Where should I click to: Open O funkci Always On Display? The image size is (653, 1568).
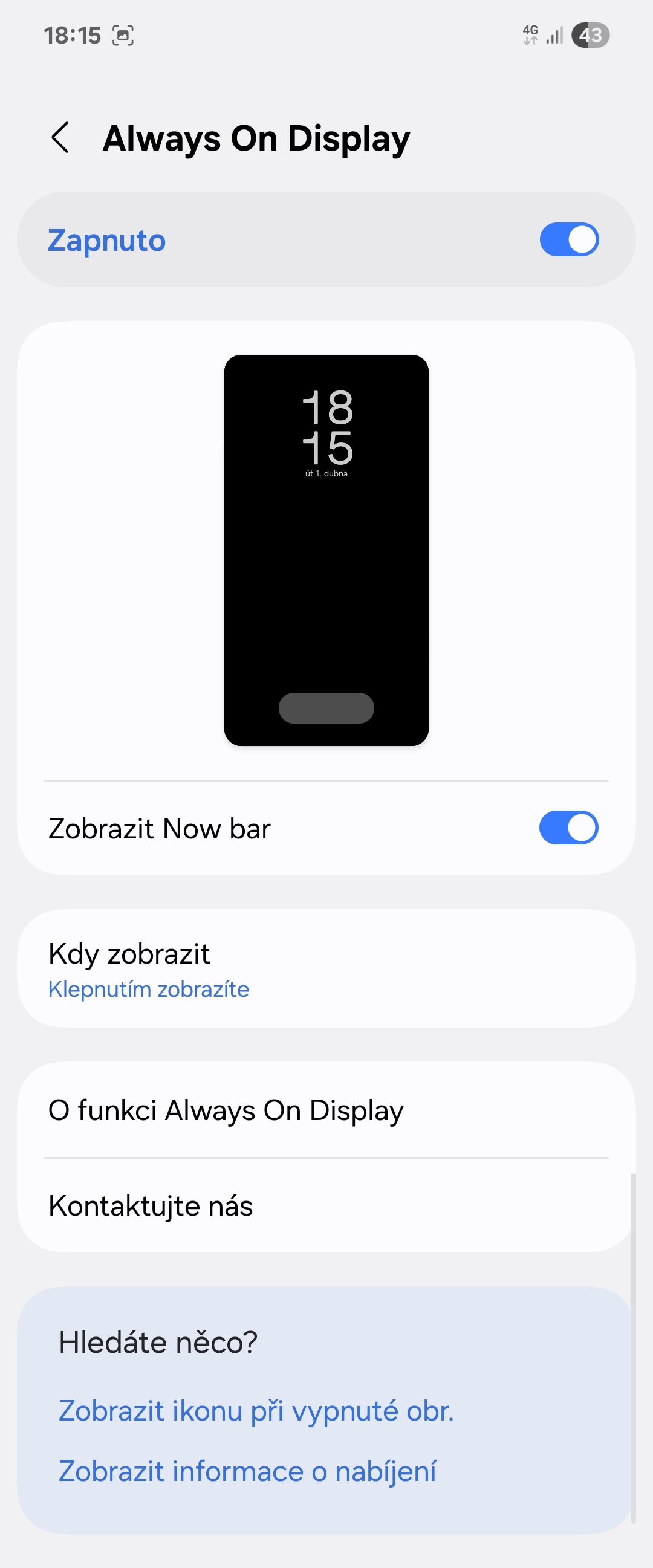coord(225,1110)
